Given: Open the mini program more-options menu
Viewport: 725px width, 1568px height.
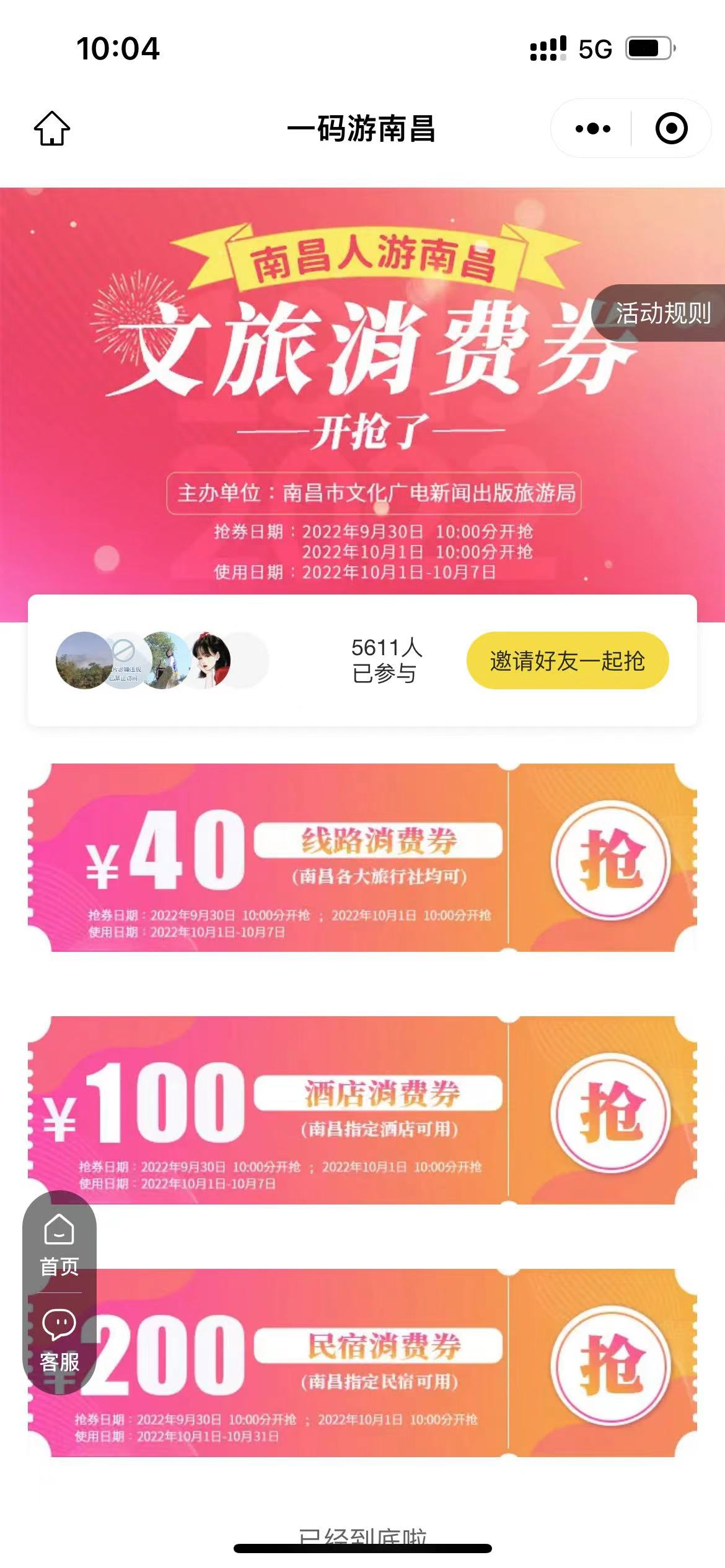Looking at the screenshot, I should pyautogui.click(x=592, y=129).
